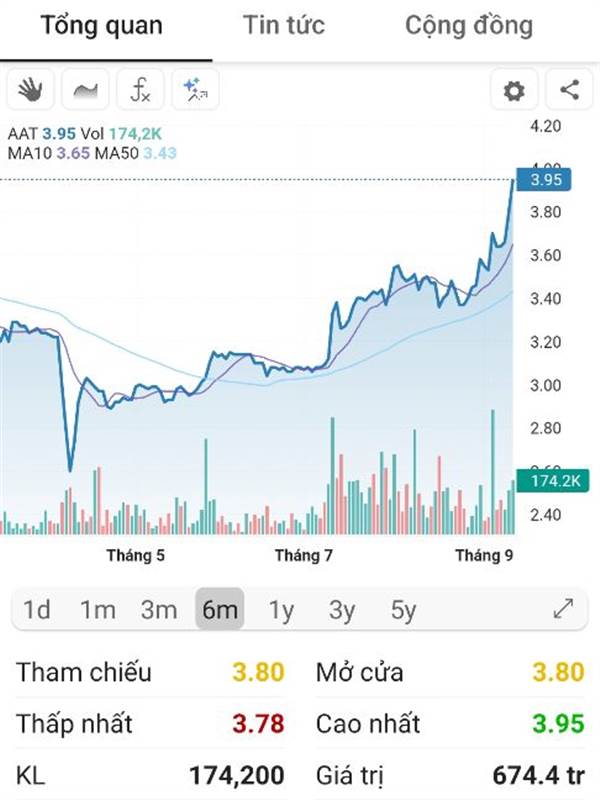600x800 pixels.
Task: Expand chart to full screen
Action: [x=563, y=609]
